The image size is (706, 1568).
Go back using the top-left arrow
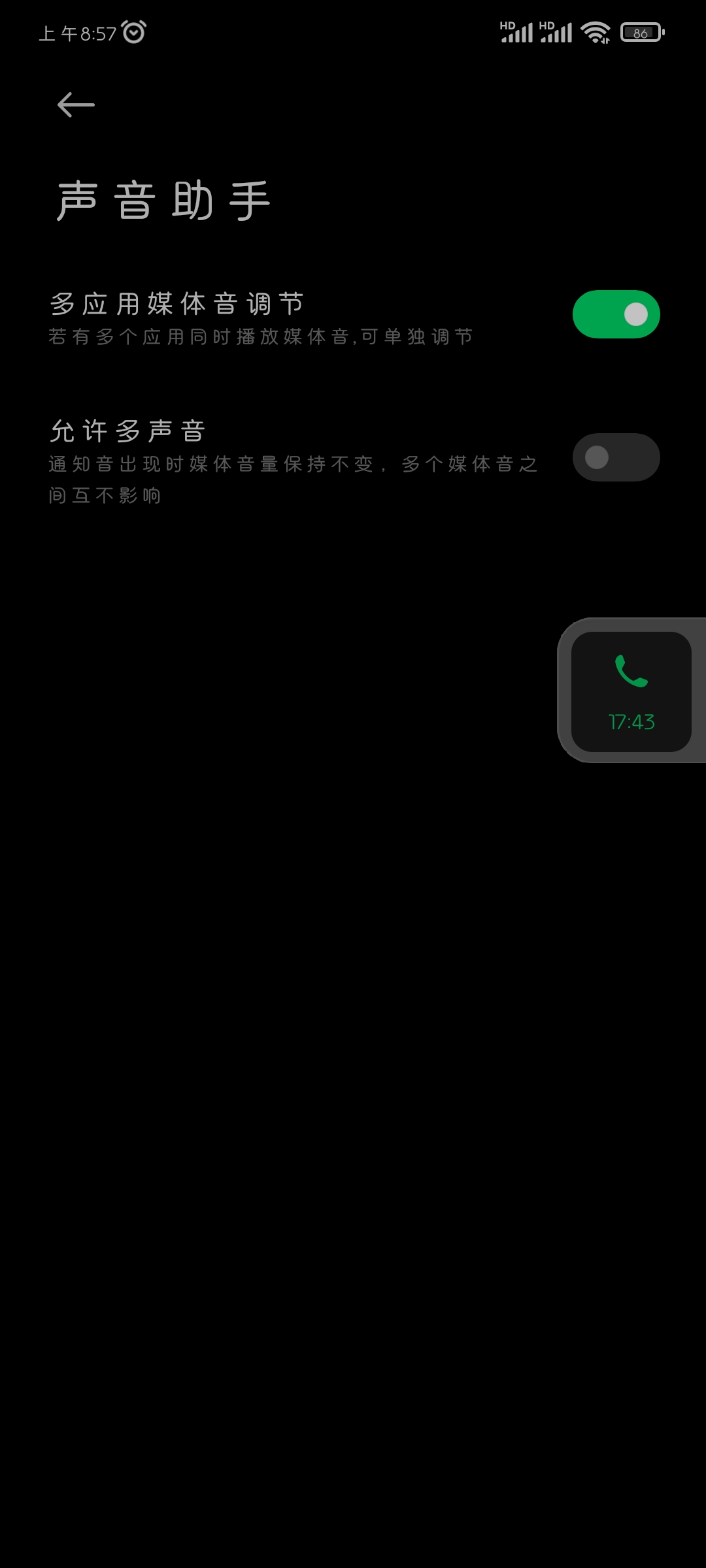[76, 105]
